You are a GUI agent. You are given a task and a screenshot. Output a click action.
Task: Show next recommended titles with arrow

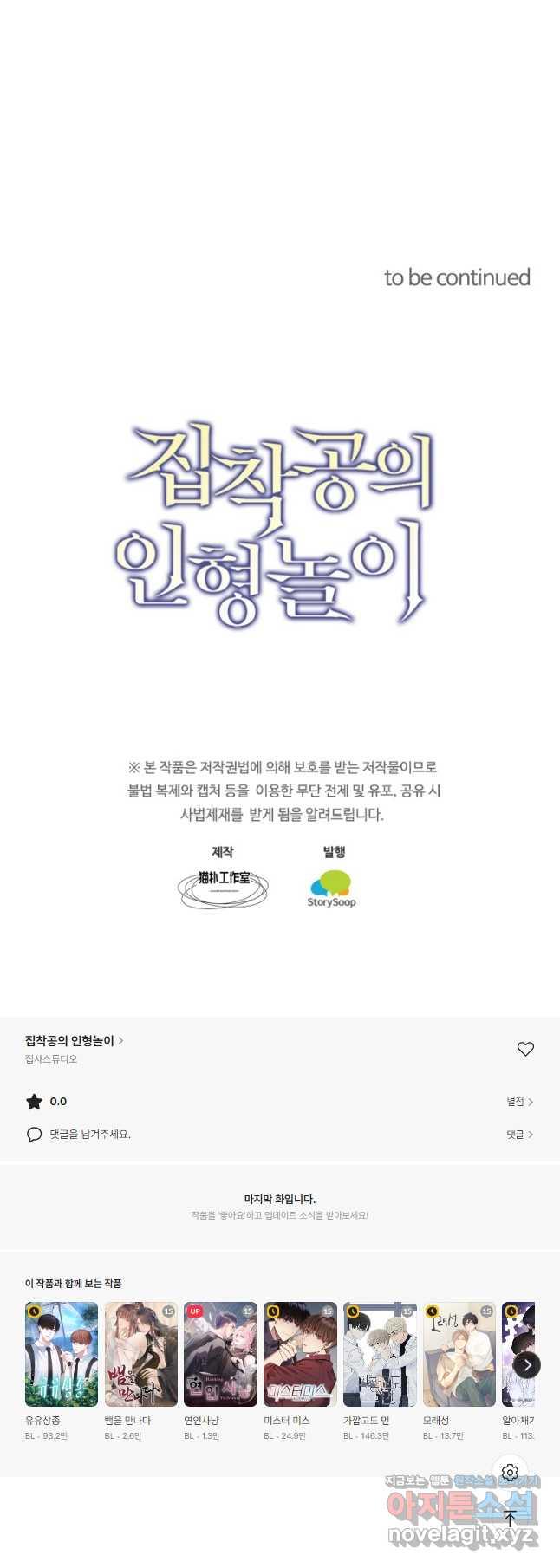point(526,1365)
